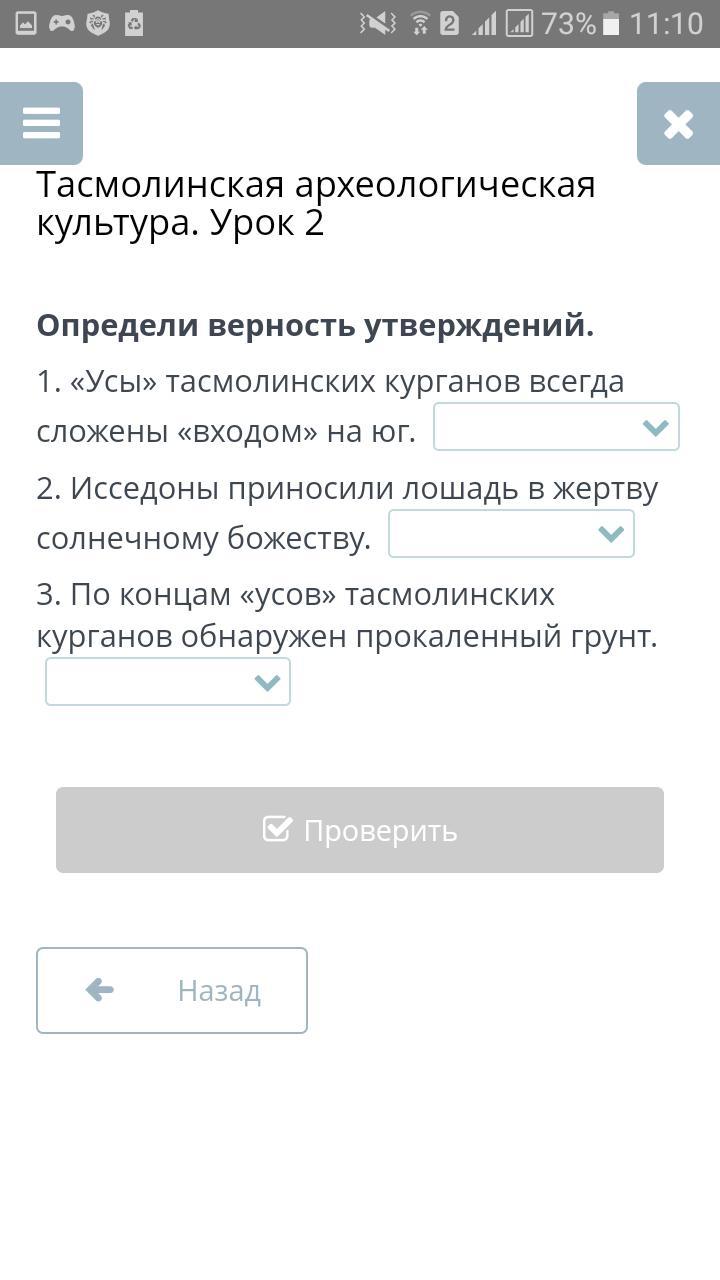Go back with the Назад button

[172, 990]
